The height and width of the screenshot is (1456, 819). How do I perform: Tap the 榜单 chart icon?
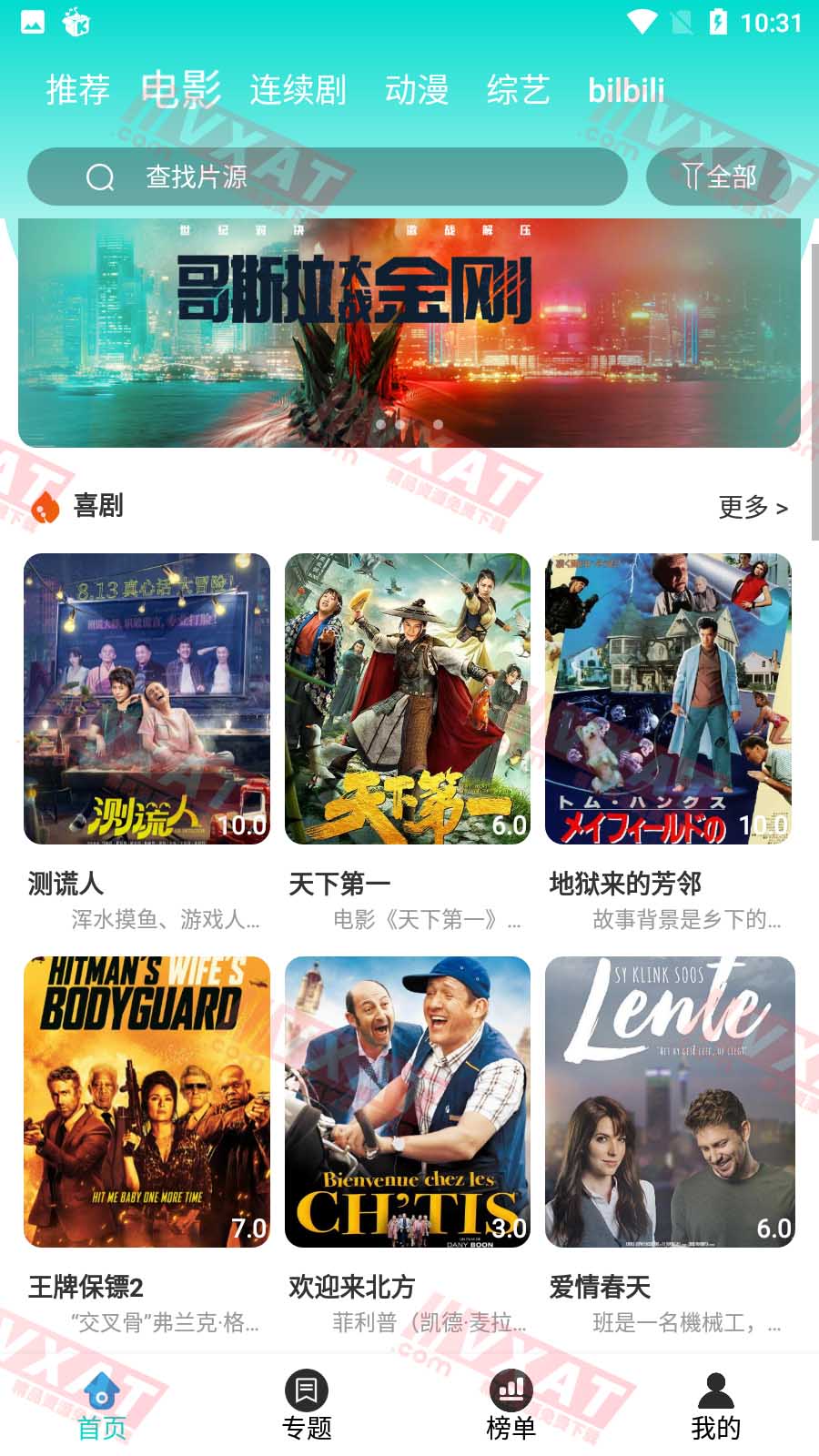coord(511,1390)
